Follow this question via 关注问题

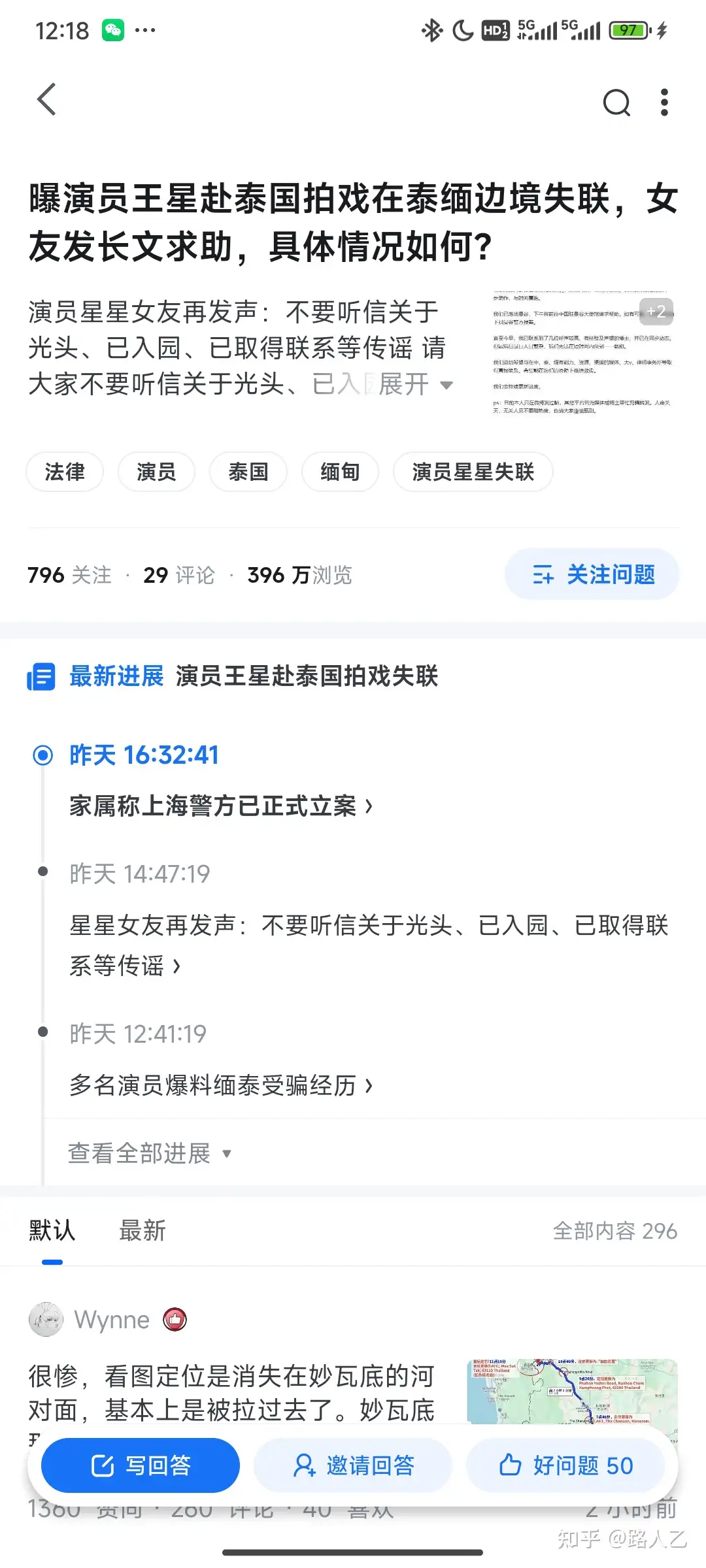pyautogui.click(x=592, y=575)
